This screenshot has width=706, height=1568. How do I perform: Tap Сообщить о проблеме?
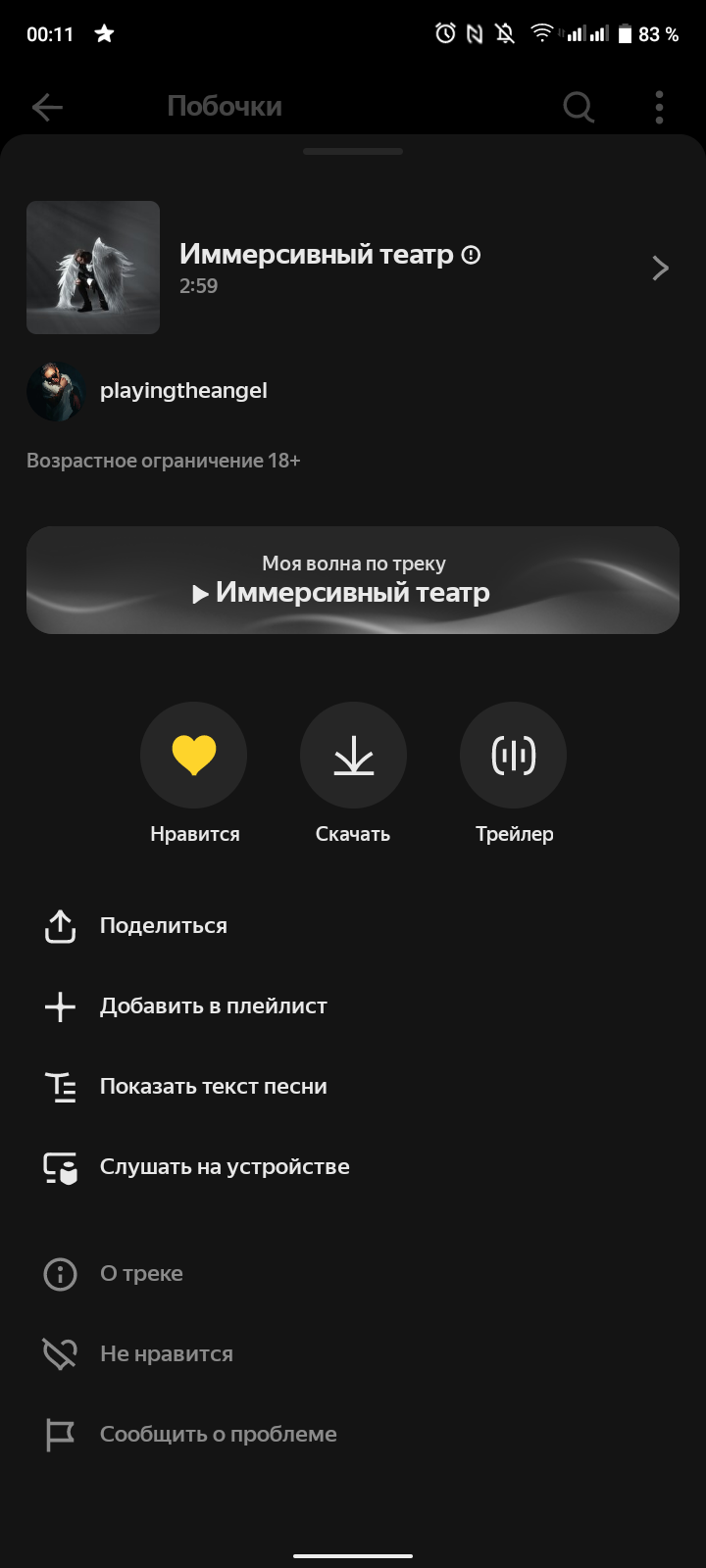218,1435
